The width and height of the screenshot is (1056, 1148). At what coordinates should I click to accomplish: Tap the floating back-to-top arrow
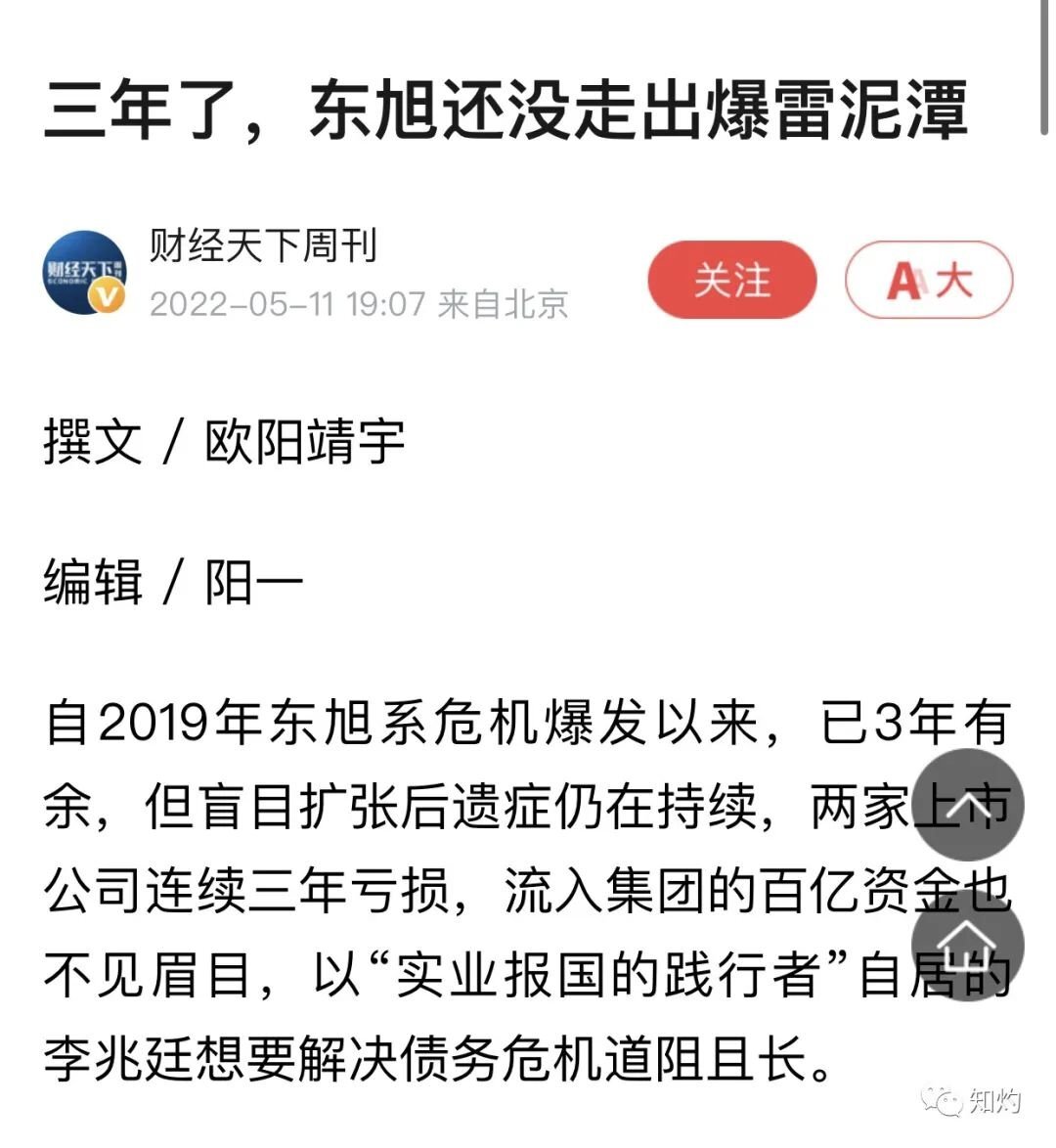[967, 804]
